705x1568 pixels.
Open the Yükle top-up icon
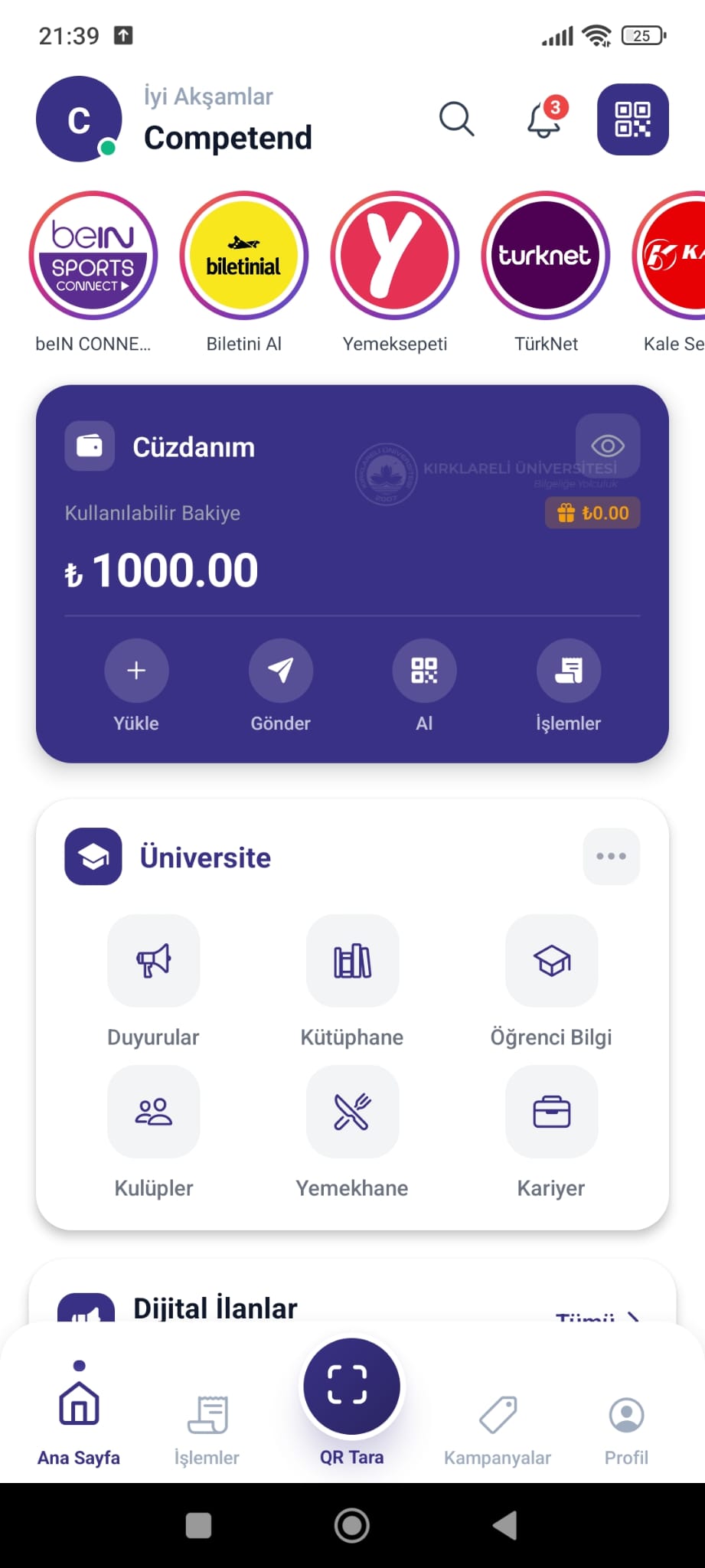pyautogui.click(x=136, y=671)
